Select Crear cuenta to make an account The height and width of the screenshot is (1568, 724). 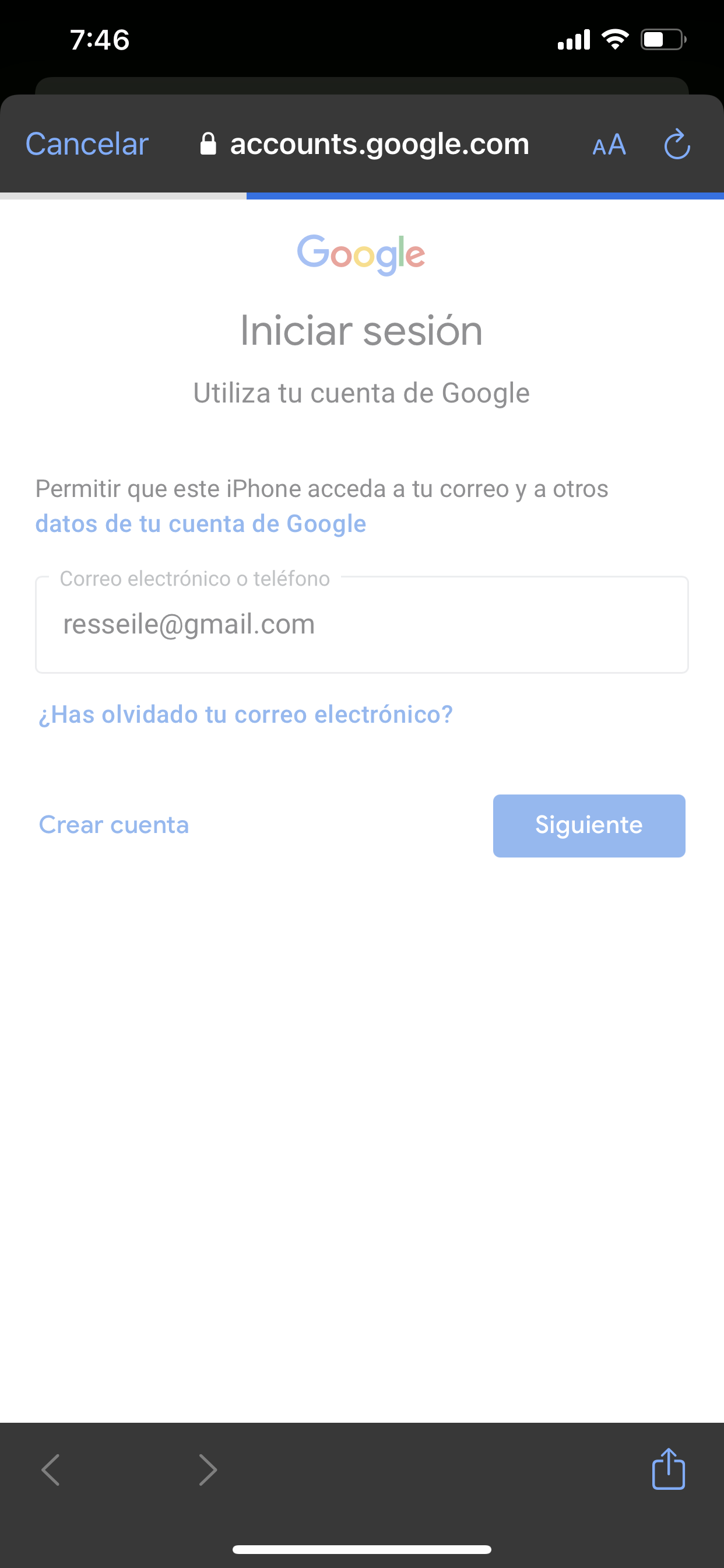[x=114, y=825]
